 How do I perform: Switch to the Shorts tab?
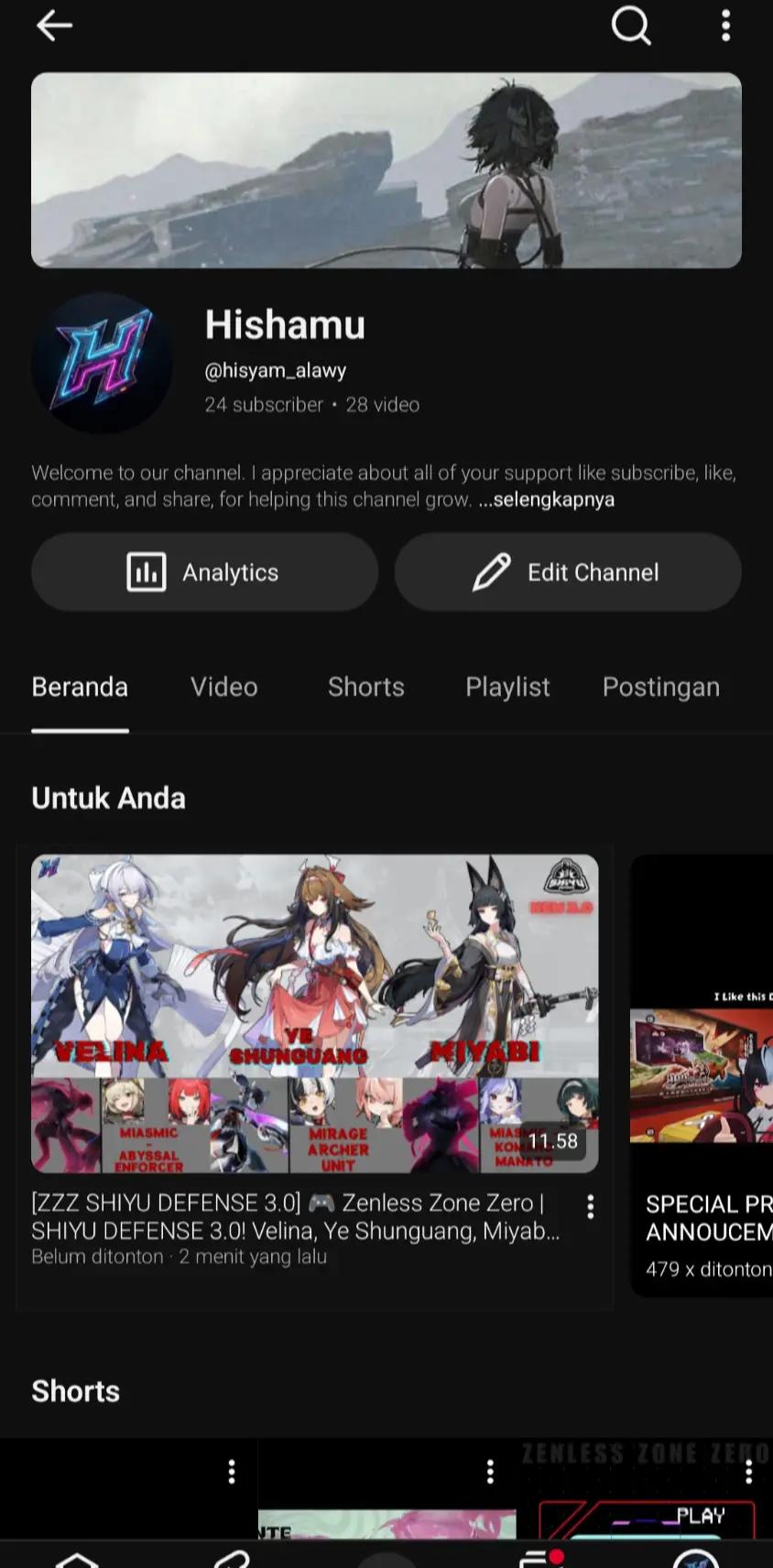(366, 687)
